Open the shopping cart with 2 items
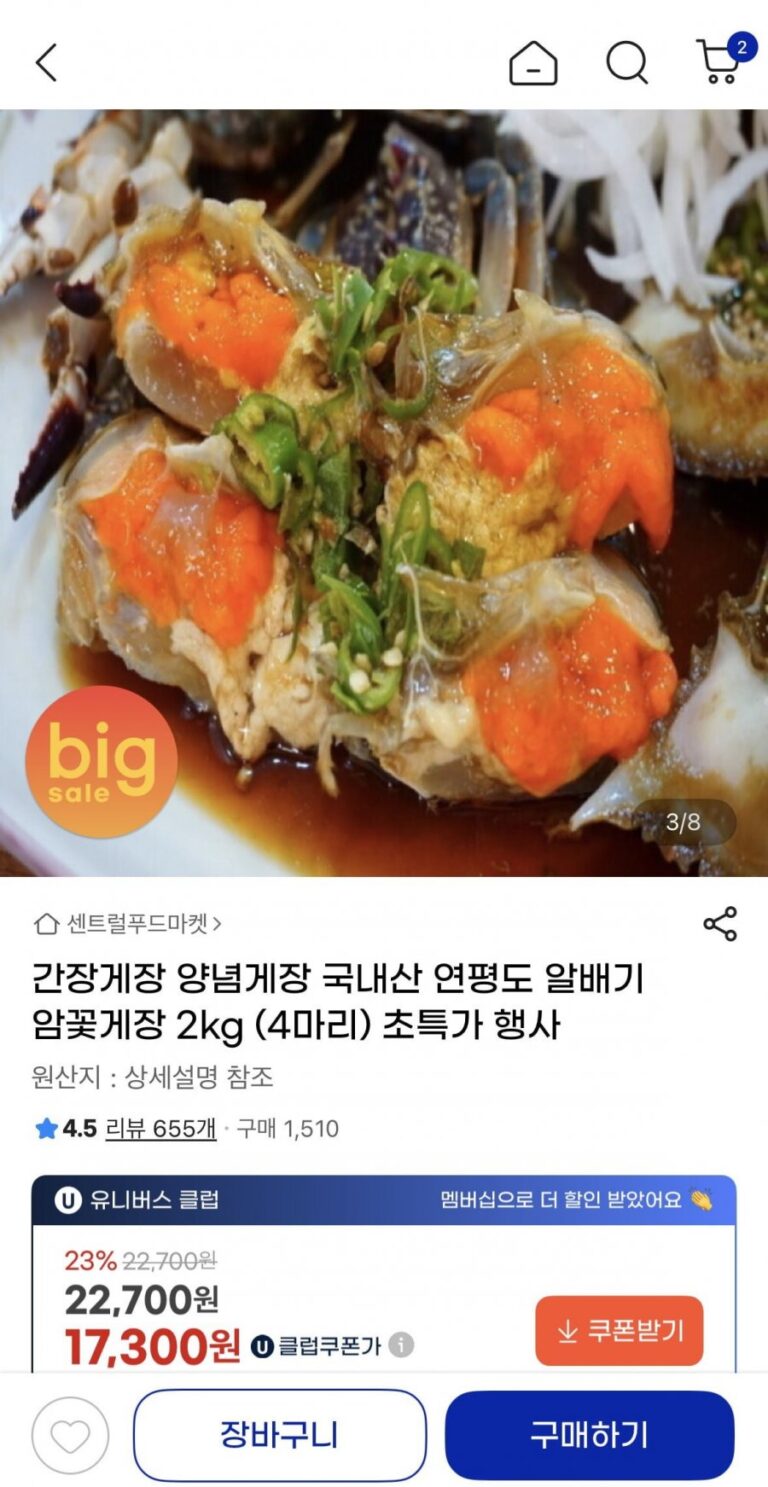 coord(720,61)
